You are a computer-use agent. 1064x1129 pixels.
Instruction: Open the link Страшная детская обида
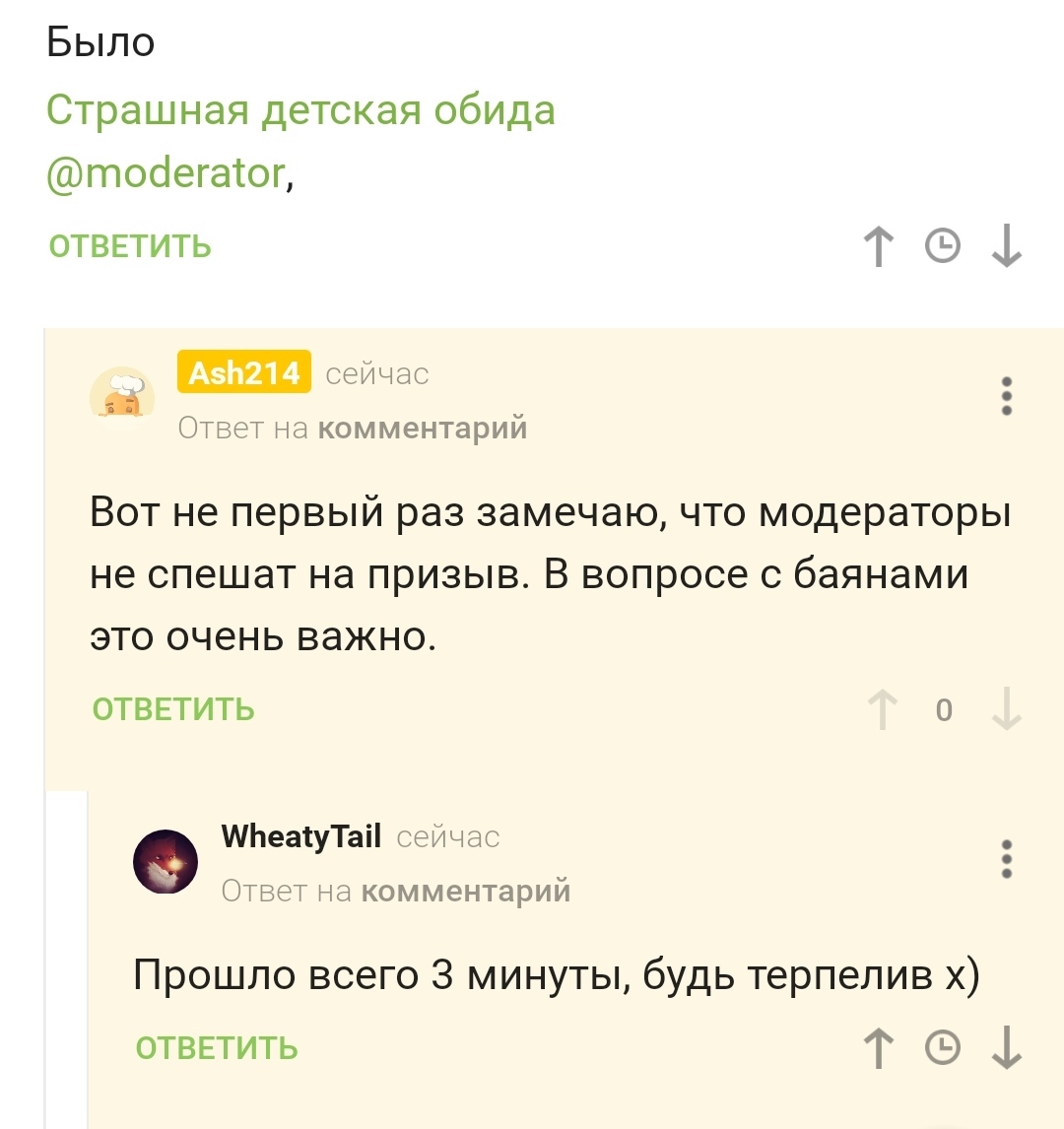point(300,111)
